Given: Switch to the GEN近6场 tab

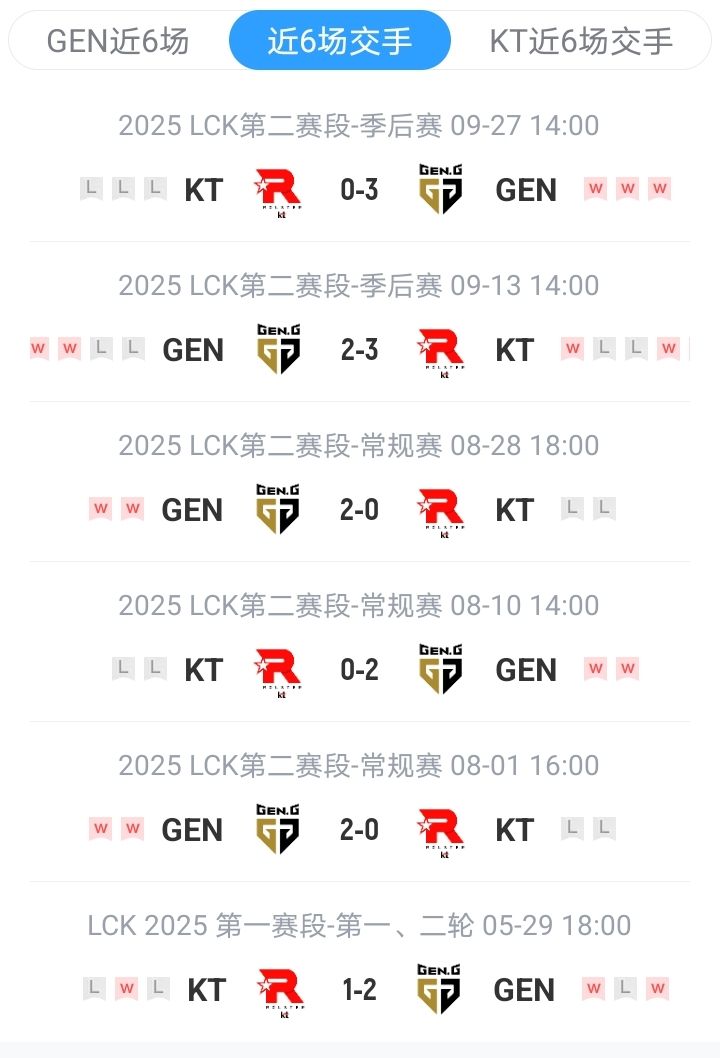Looking at the screenshot, I should coord(120,41).
